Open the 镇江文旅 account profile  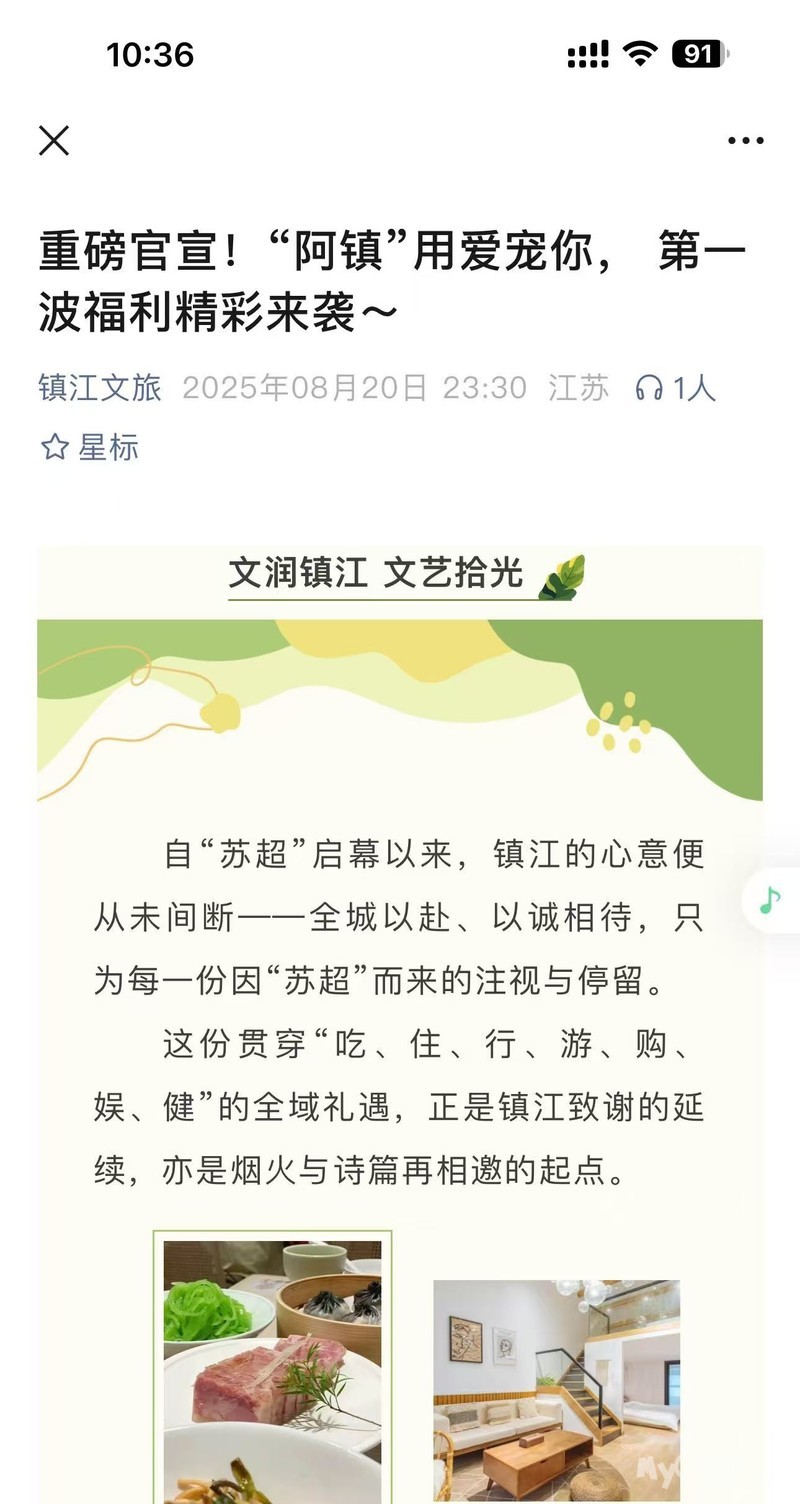click(100, 388)
